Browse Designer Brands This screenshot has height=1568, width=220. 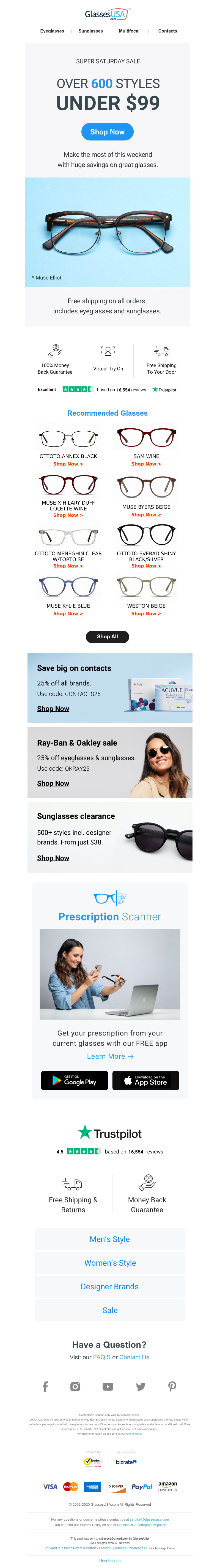(x=110, y=1287)
